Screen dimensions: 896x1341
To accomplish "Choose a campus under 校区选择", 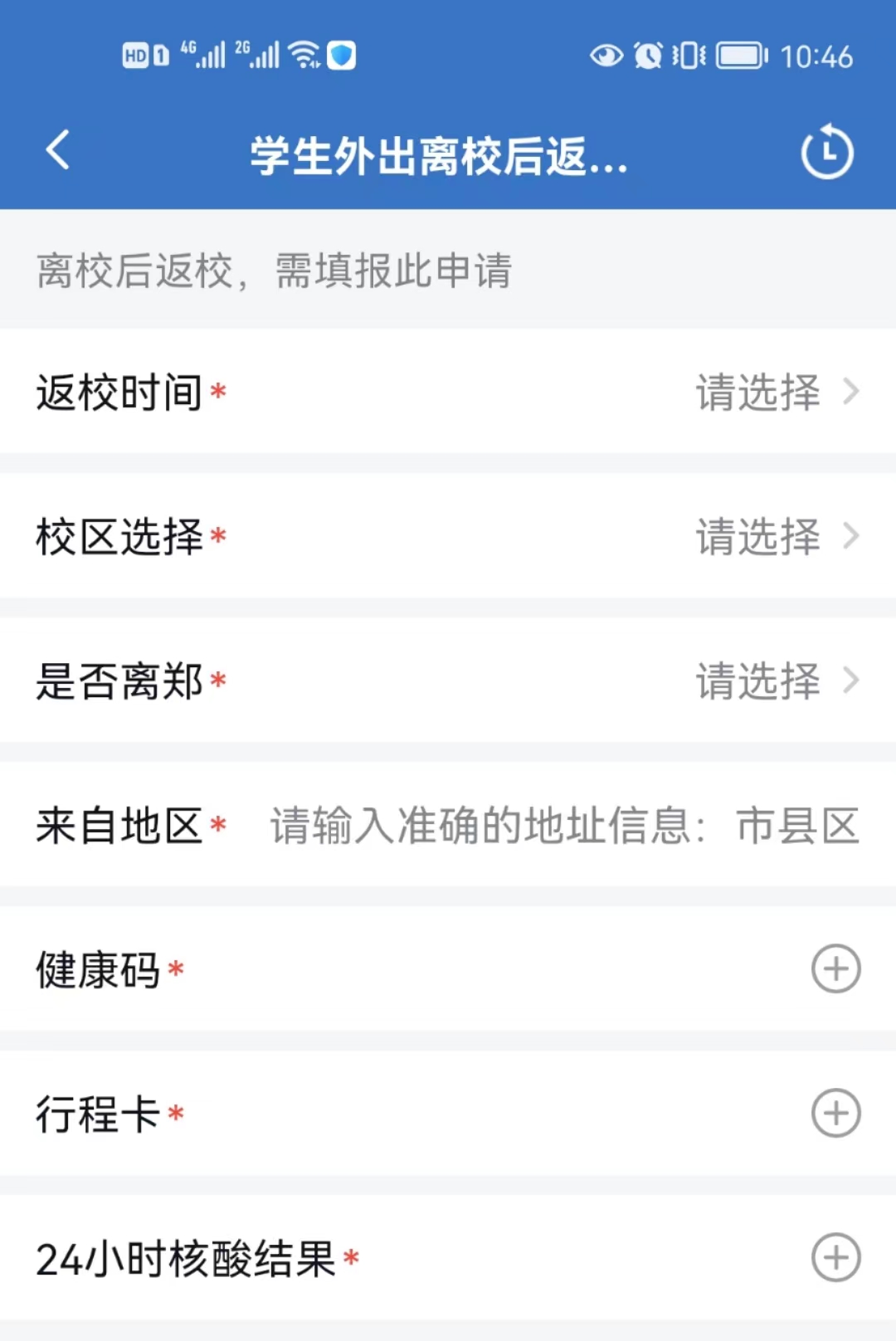I will coord(776,536).
